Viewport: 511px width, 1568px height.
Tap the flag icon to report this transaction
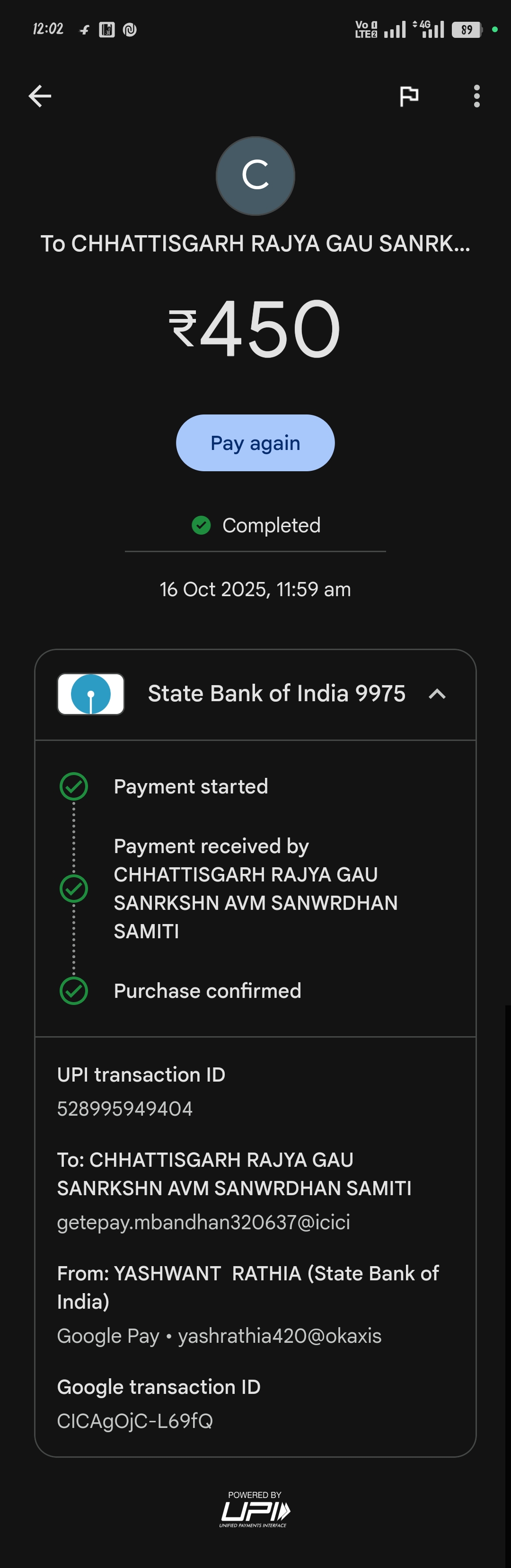409,96
